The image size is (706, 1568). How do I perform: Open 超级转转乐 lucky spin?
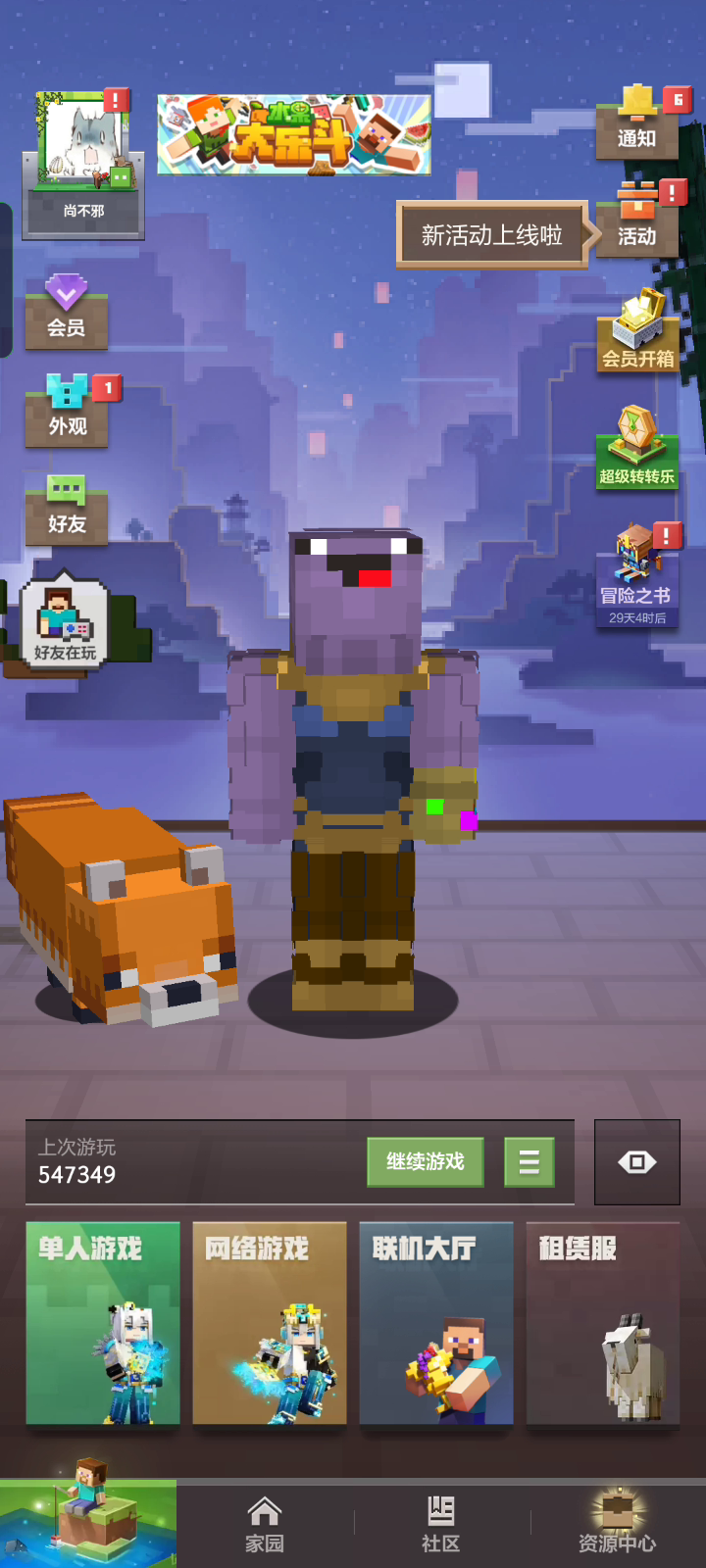click(637, 448)
